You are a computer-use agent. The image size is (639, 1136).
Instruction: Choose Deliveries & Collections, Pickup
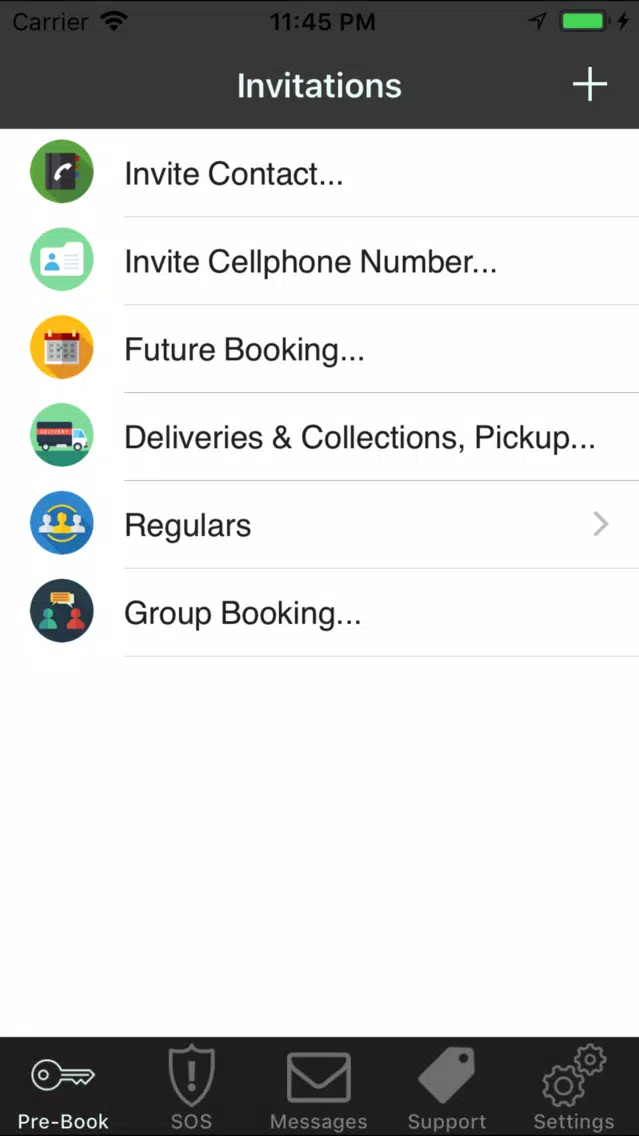(320, 437)
